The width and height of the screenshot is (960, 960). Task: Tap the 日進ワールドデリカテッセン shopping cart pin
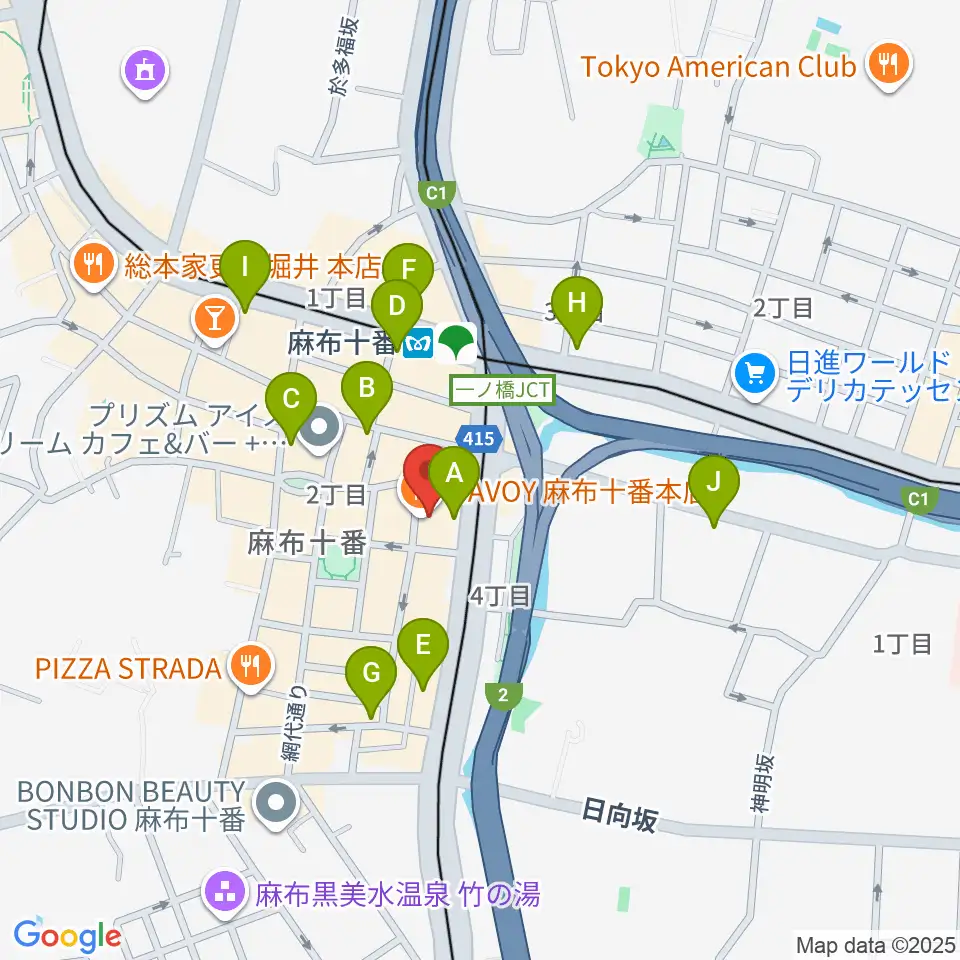click(x=754, y=375)
